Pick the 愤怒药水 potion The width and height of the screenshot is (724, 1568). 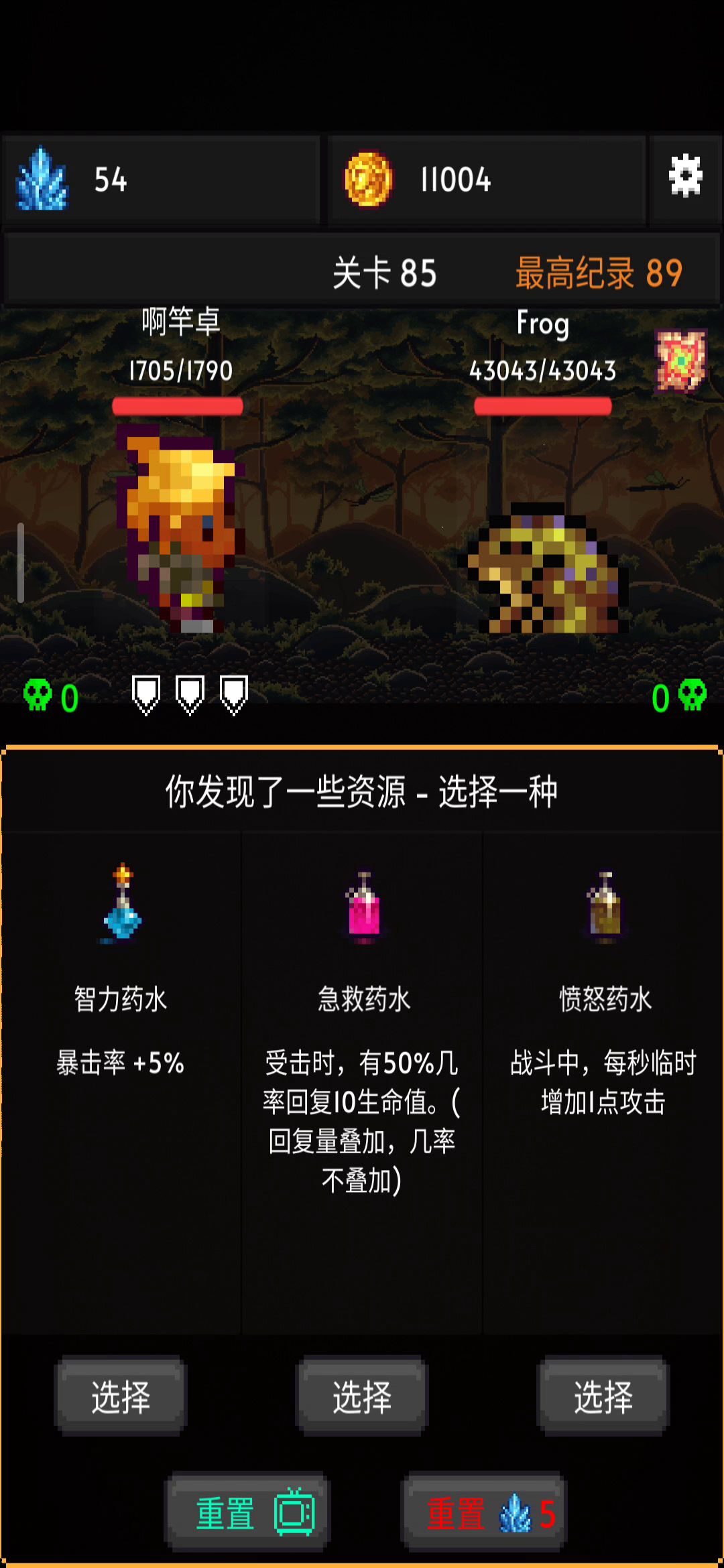603,1396
